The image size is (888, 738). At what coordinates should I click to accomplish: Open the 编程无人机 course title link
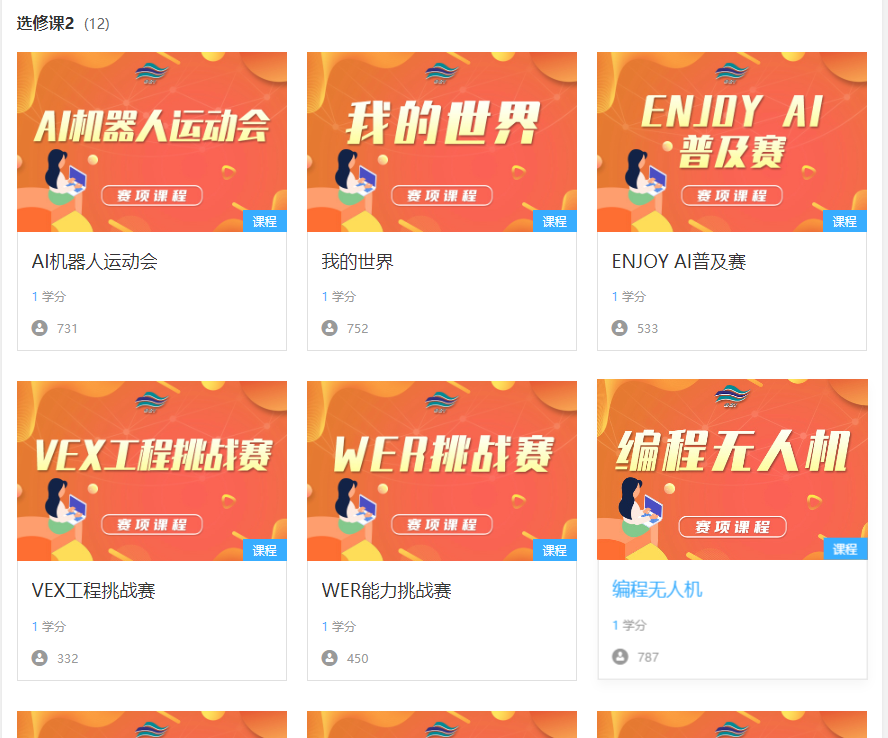tap(657, 589)
